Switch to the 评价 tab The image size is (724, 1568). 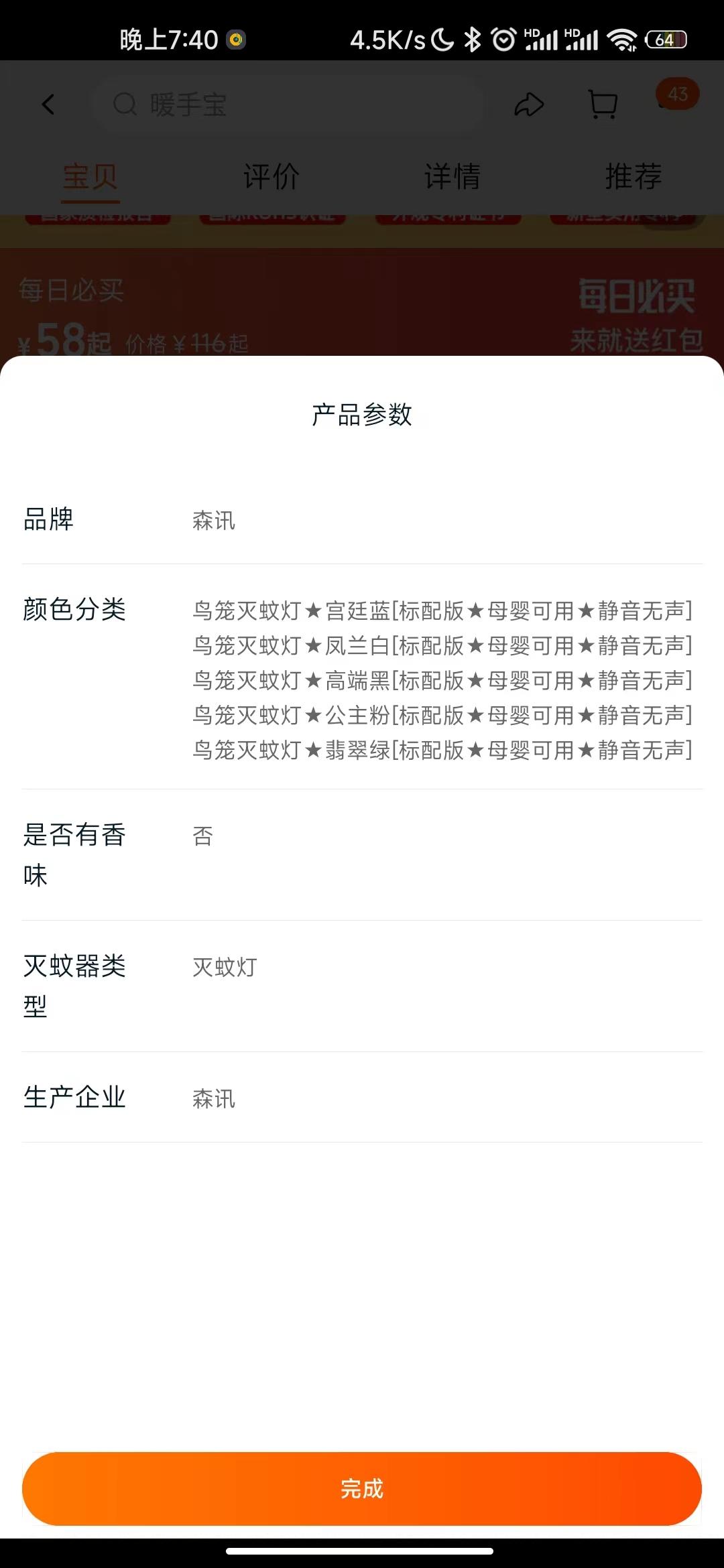pos(271,177)
